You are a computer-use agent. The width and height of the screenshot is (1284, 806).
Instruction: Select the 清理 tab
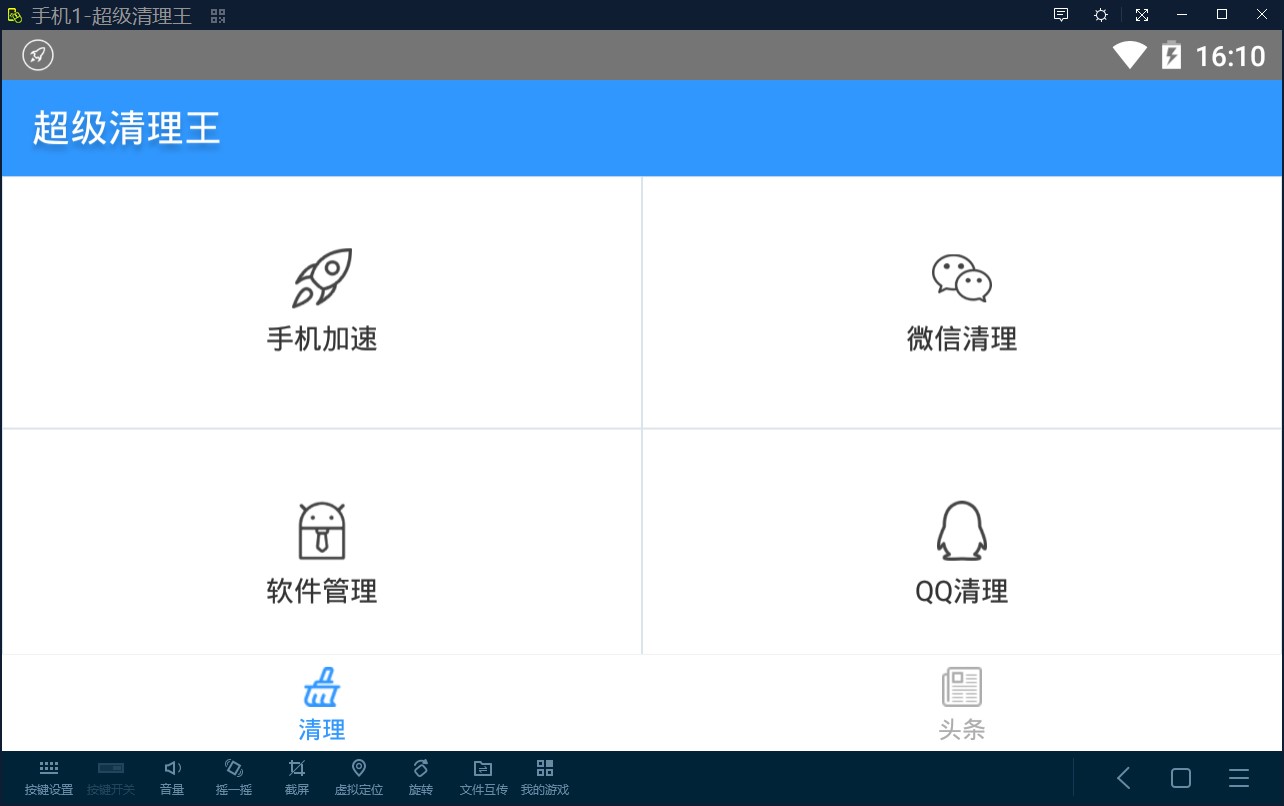pos(321,703)
